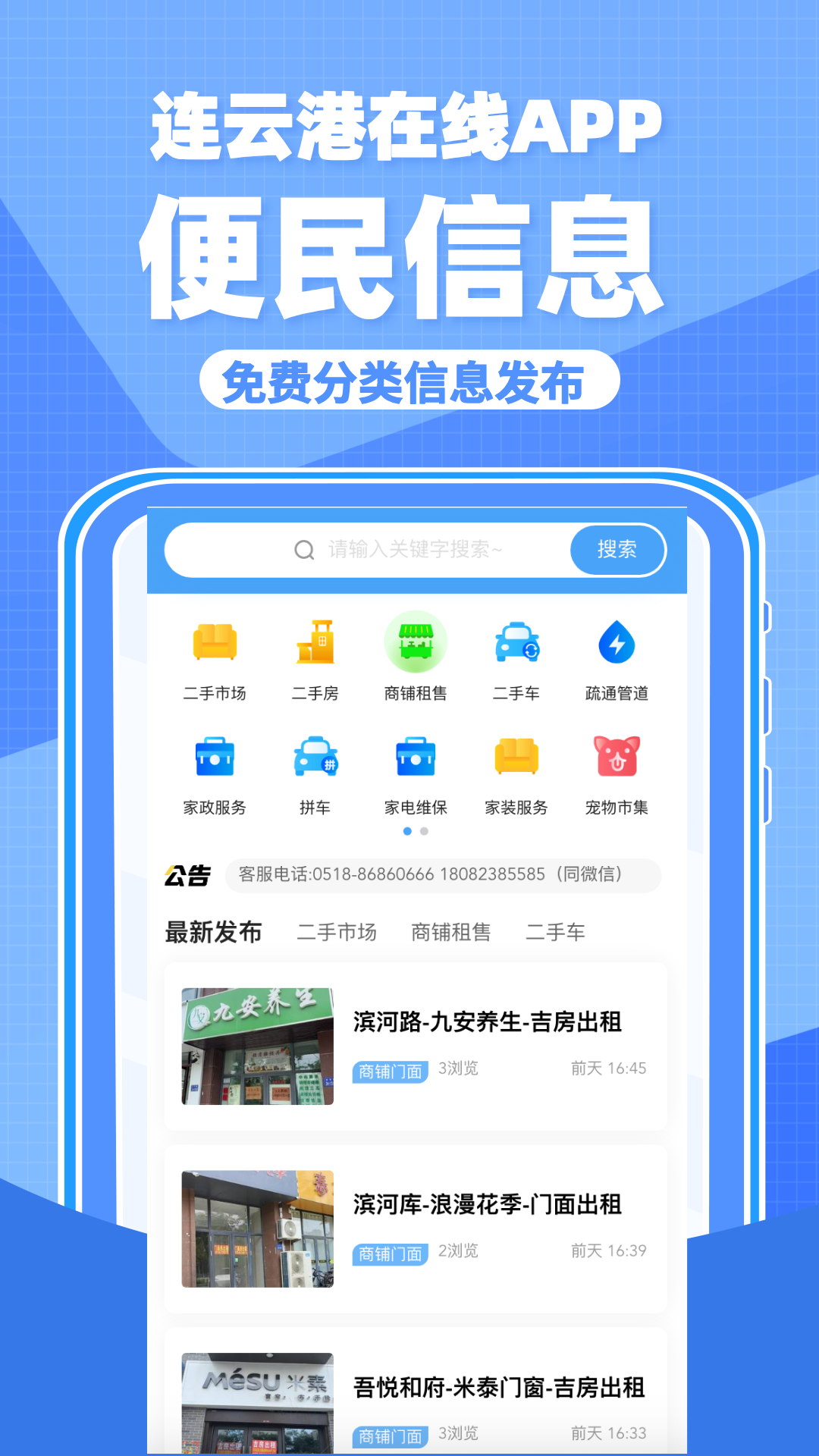819x1456 pixels.
Task: Select the 最新发布 tab
Action: (x=214, y=932)
